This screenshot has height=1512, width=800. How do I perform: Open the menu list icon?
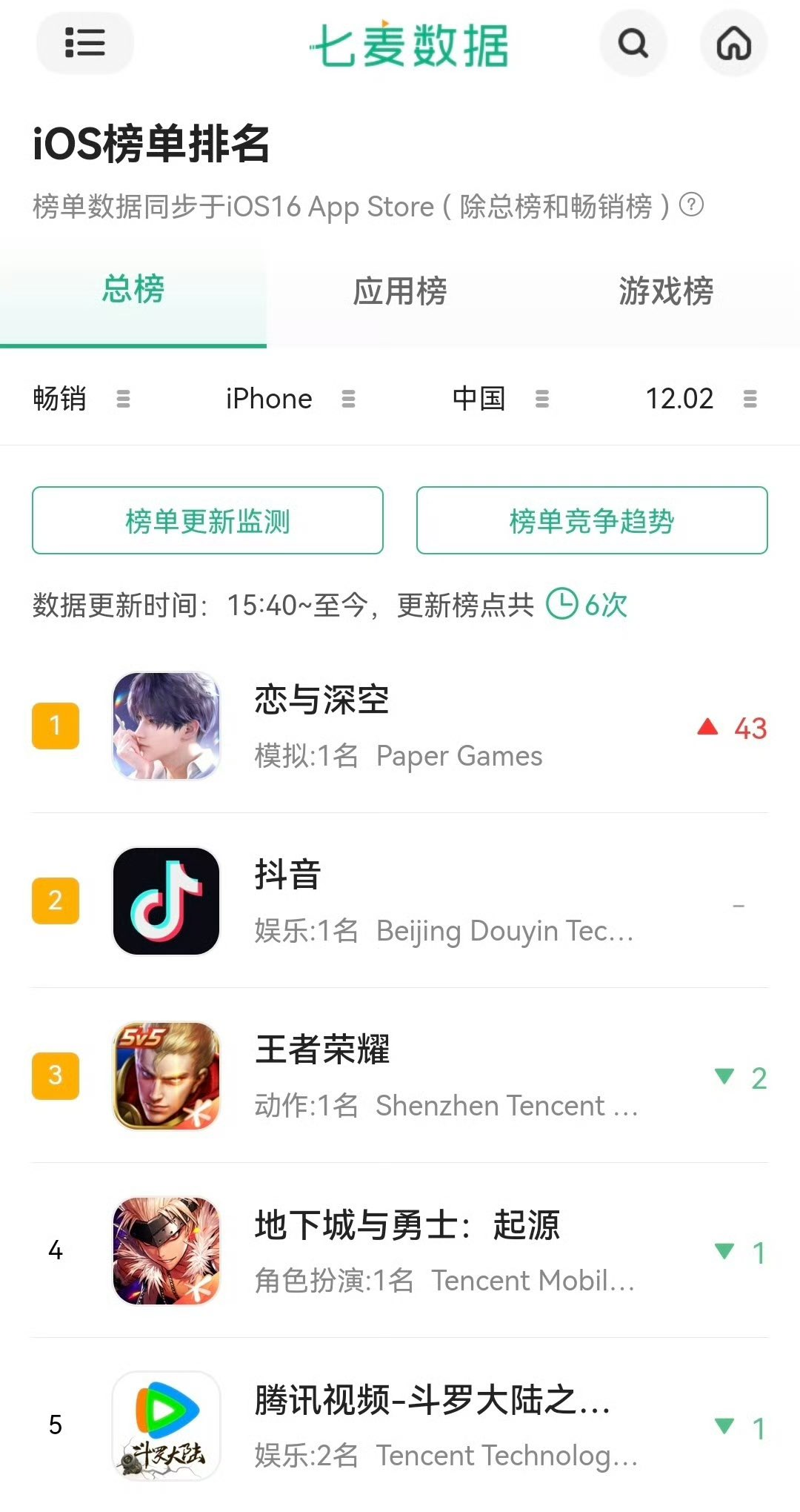click(84, 43)
